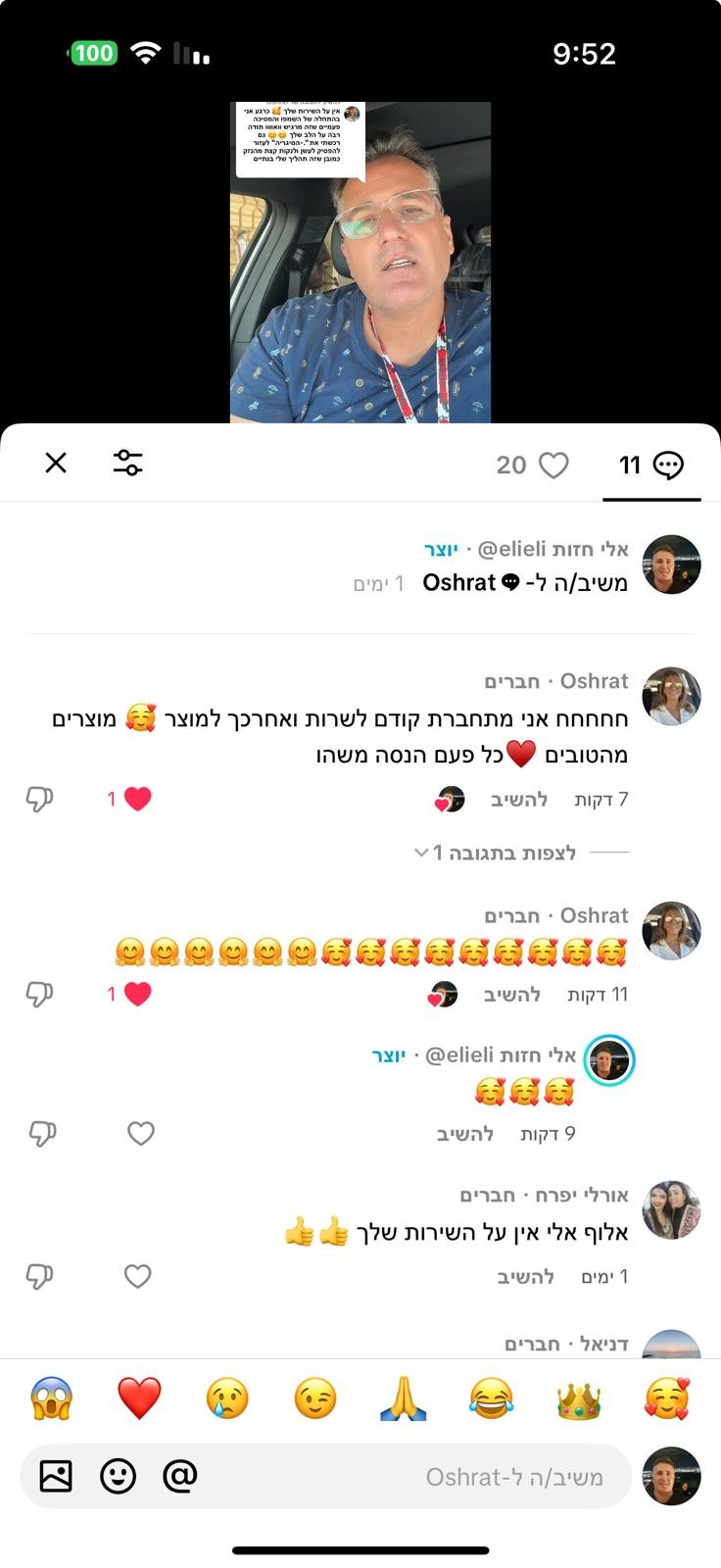Insert the red heart quick emoji
This screenshot has width=721, height=1568.
tap(139, 1397)
